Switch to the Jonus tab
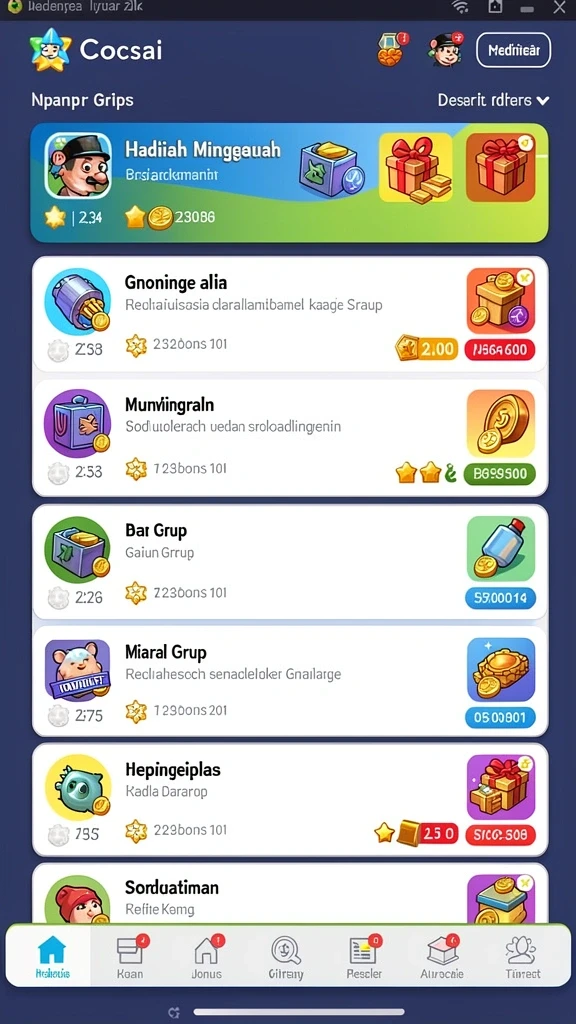 [207, 955]
